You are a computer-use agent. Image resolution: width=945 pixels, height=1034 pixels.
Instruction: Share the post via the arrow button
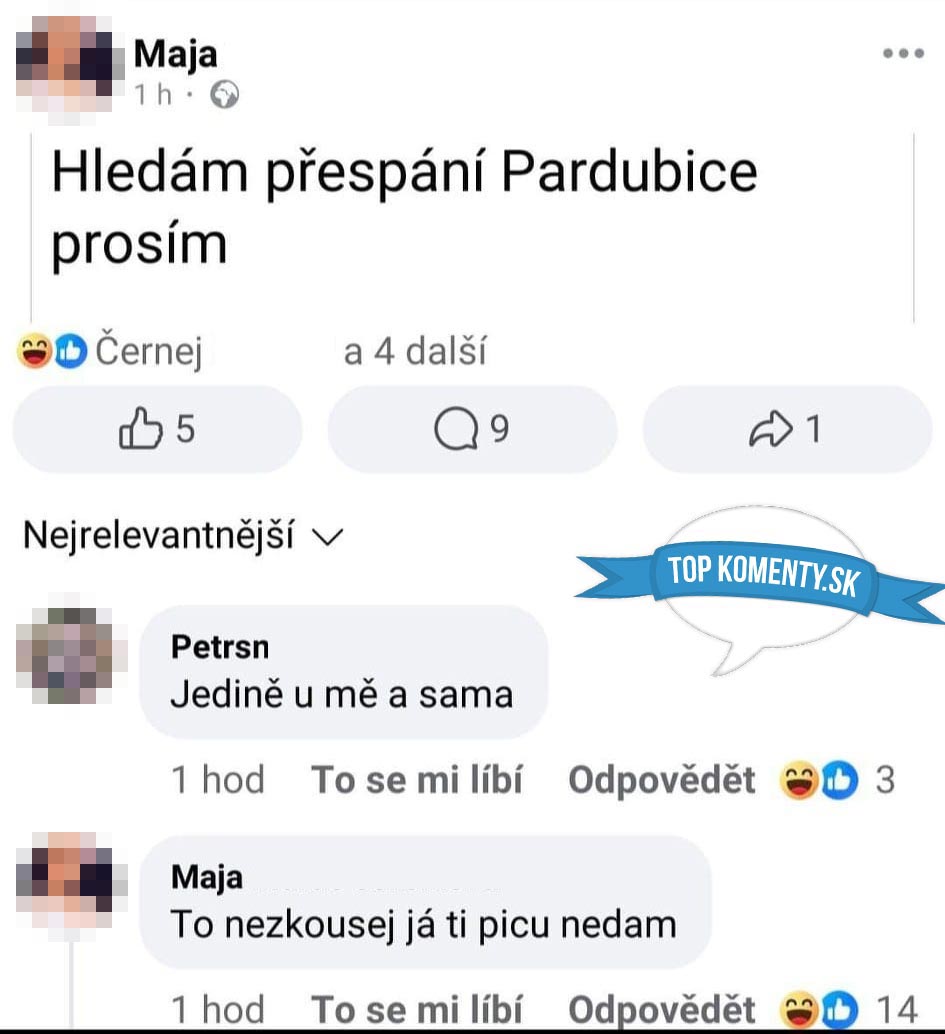tap(786, 430)
